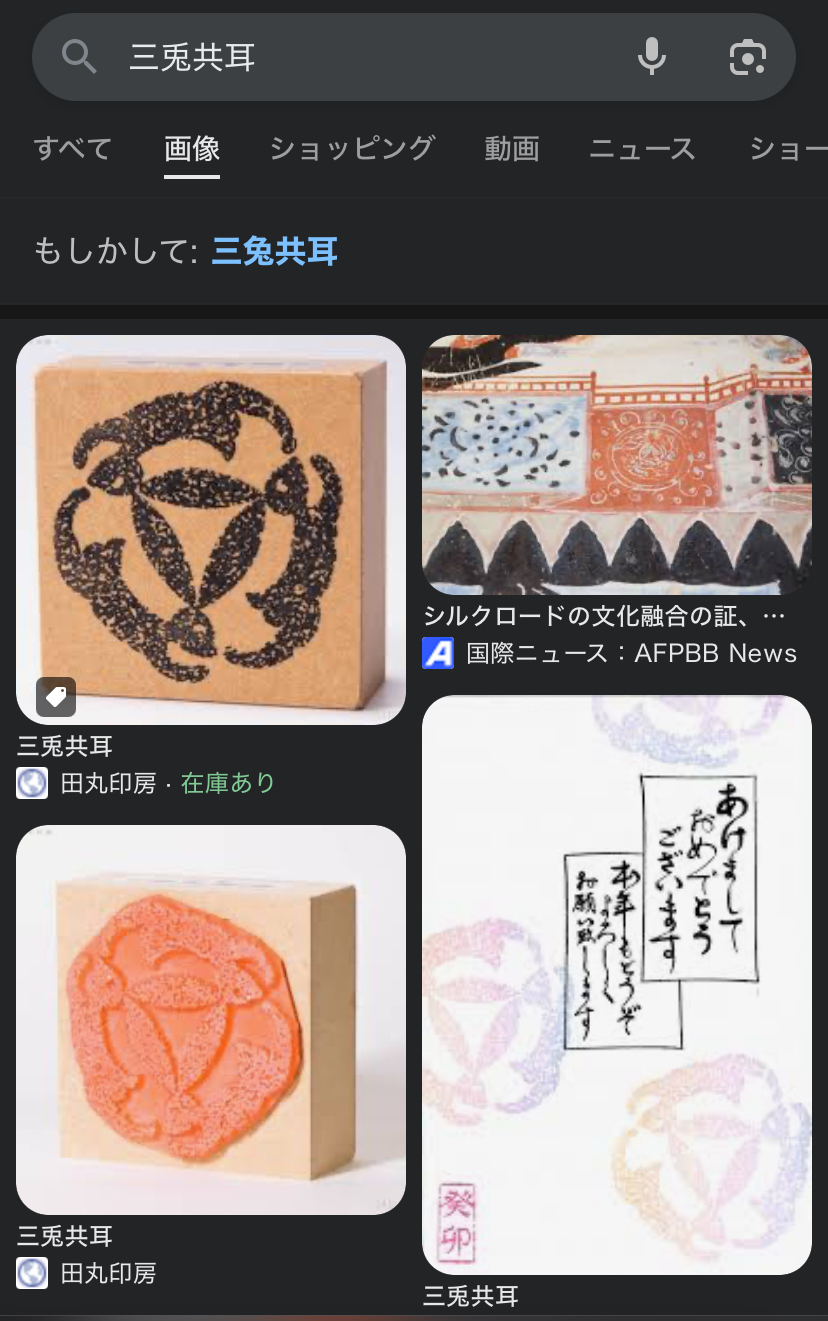
Task: Open the 動画 tab
Action: click(x=512, y=149)
